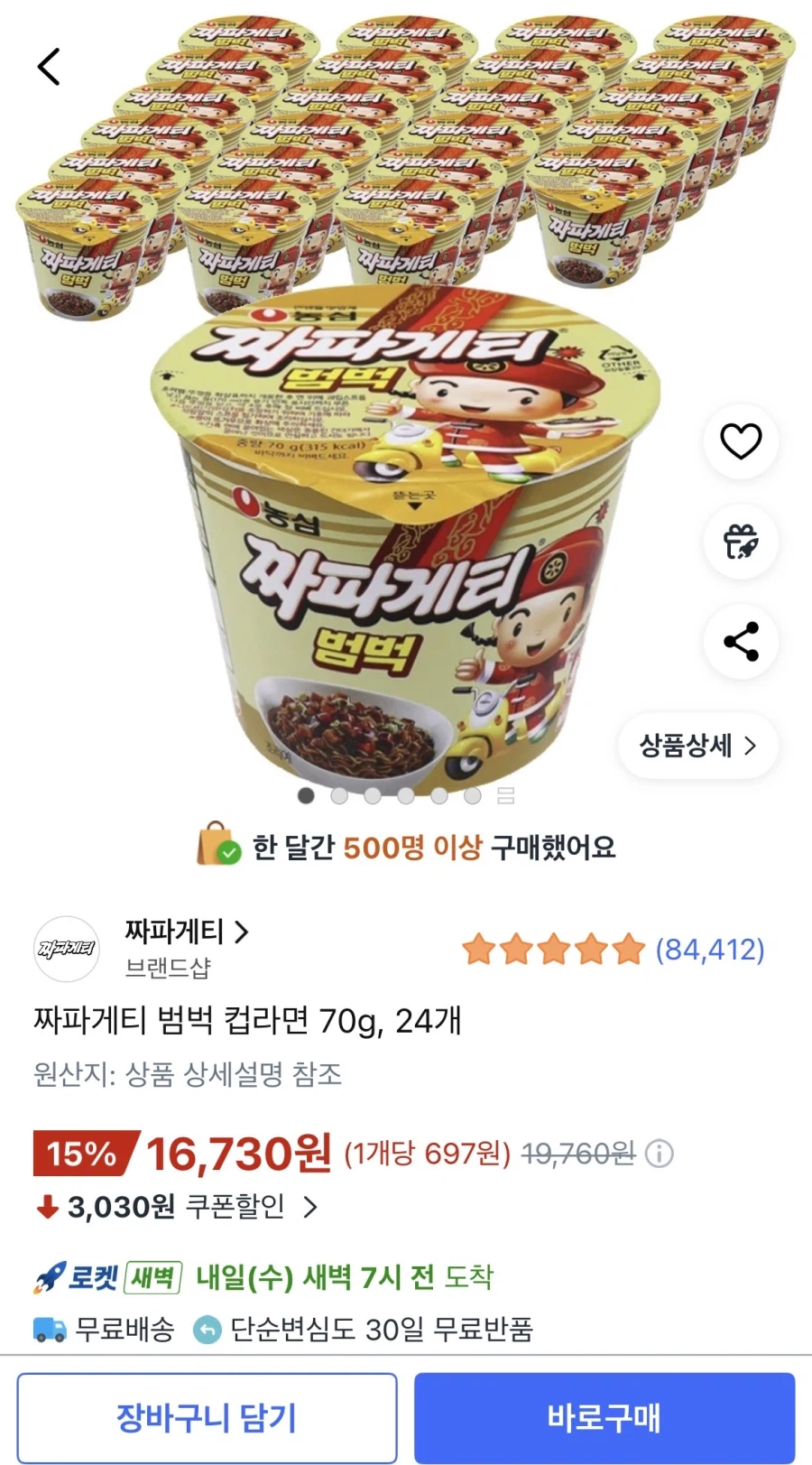Open the 브랜드샵 brand shop tab
The height and width of the screenshot is (1465, 812).
click(170, 965)
